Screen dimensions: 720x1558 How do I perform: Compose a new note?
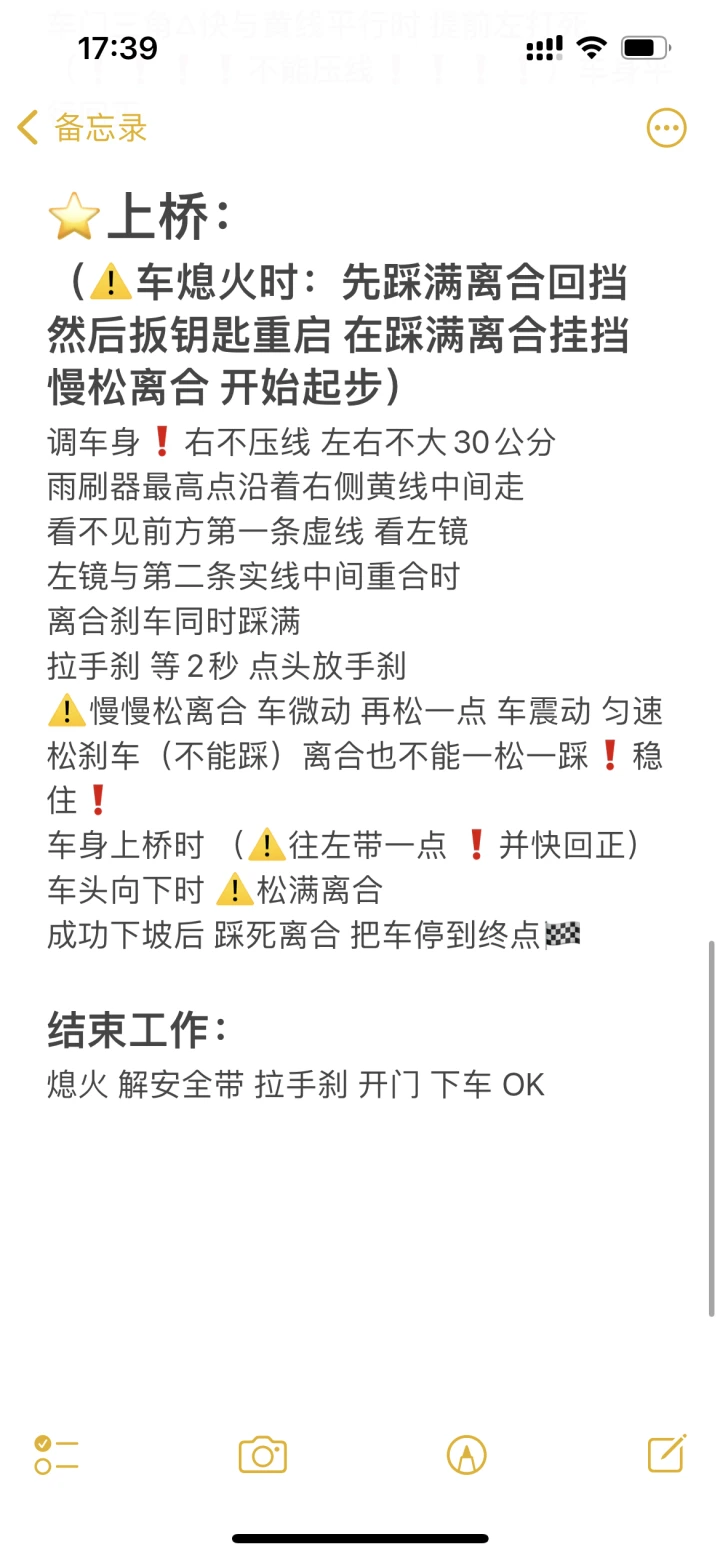click(x=666, y=1454)
